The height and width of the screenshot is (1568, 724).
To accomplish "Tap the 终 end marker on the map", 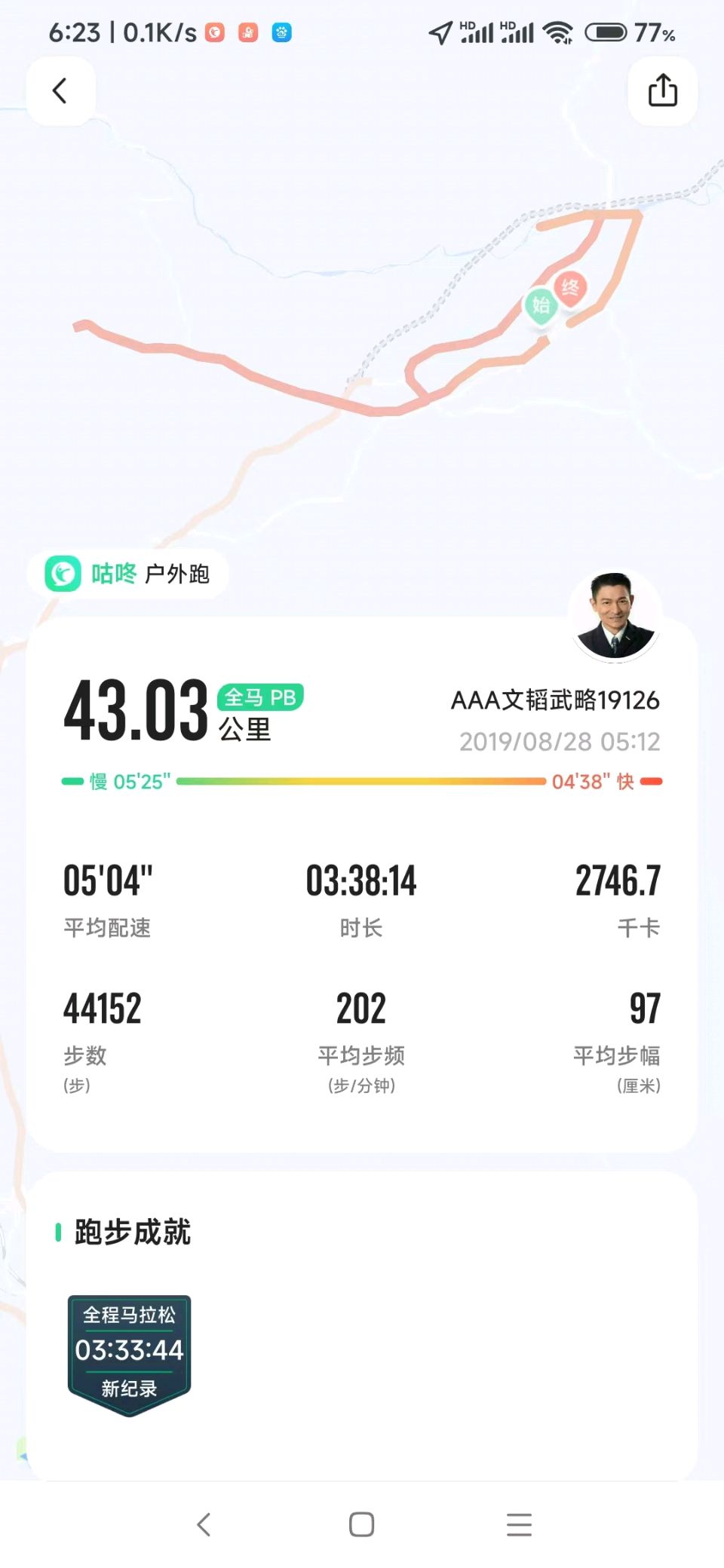I will tap(570, 287).
